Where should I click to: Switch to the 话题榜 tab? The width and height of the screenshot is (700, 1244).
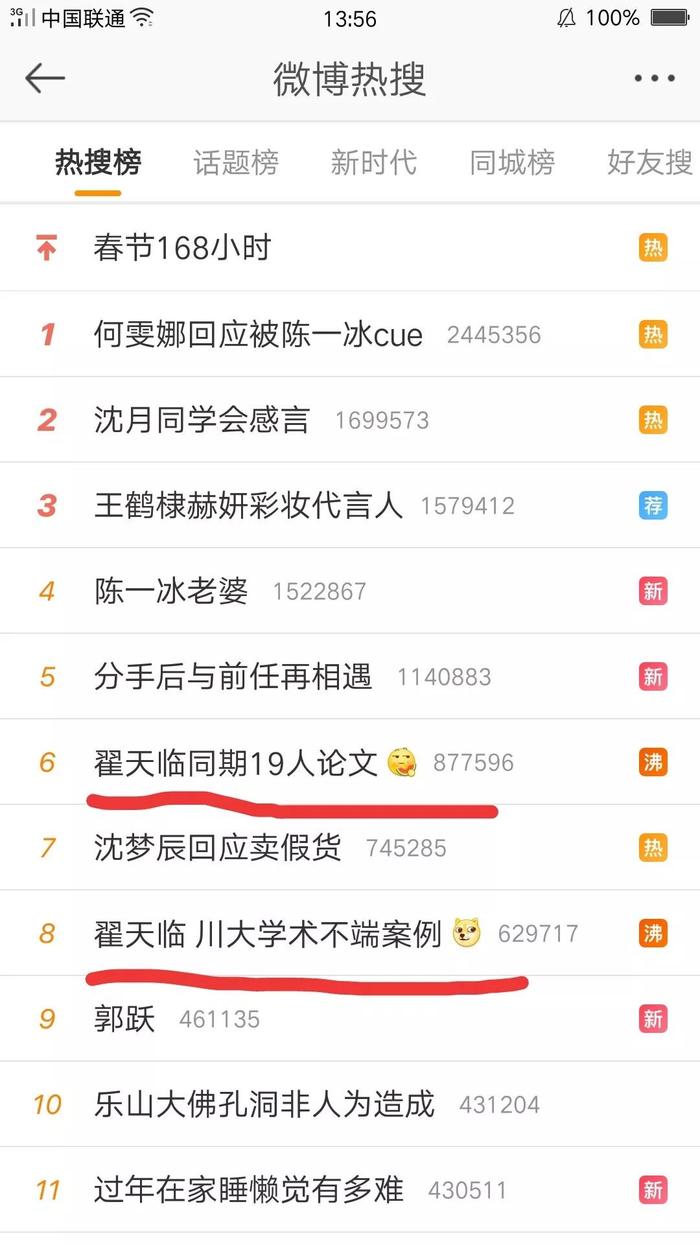pyautogui.click(x=236, y=162)
